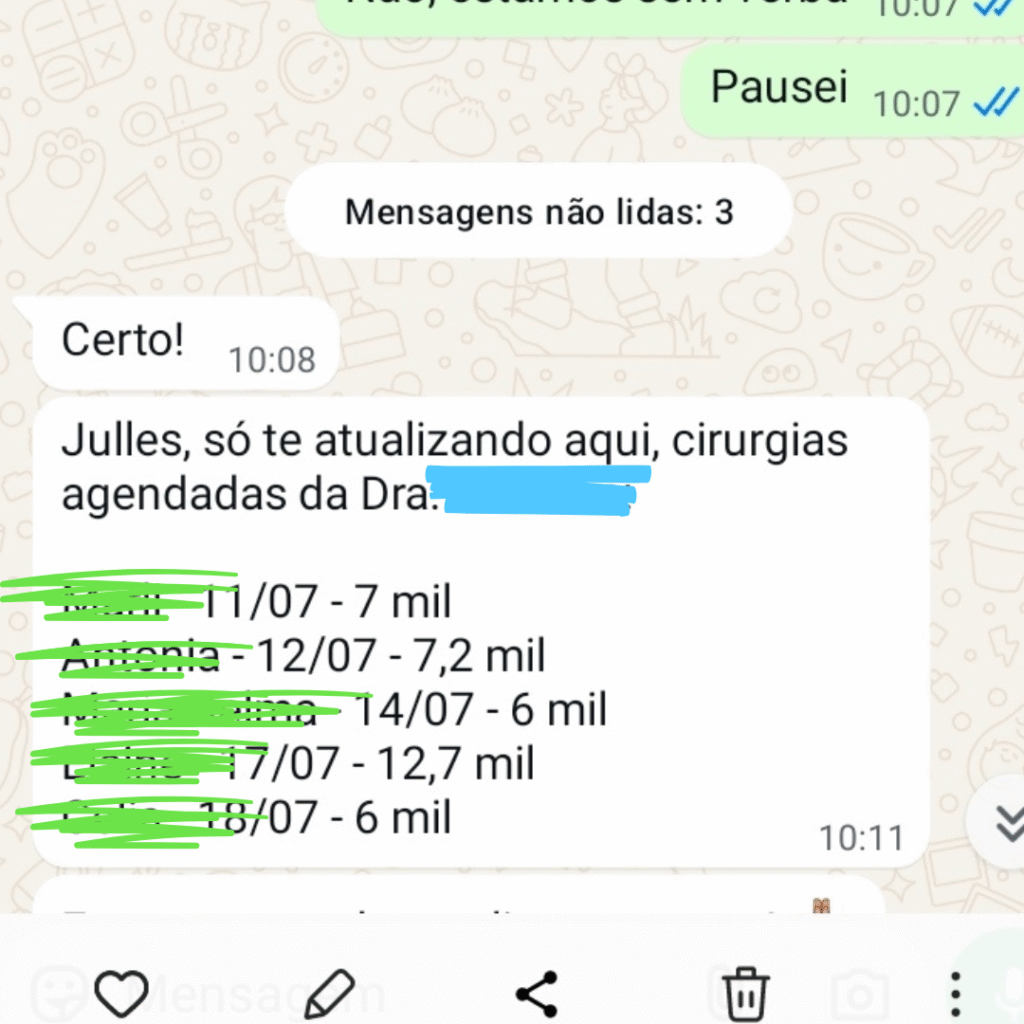Delete the image with the trash icon
Screen dimensions: 1024x1024
point(744,993)
